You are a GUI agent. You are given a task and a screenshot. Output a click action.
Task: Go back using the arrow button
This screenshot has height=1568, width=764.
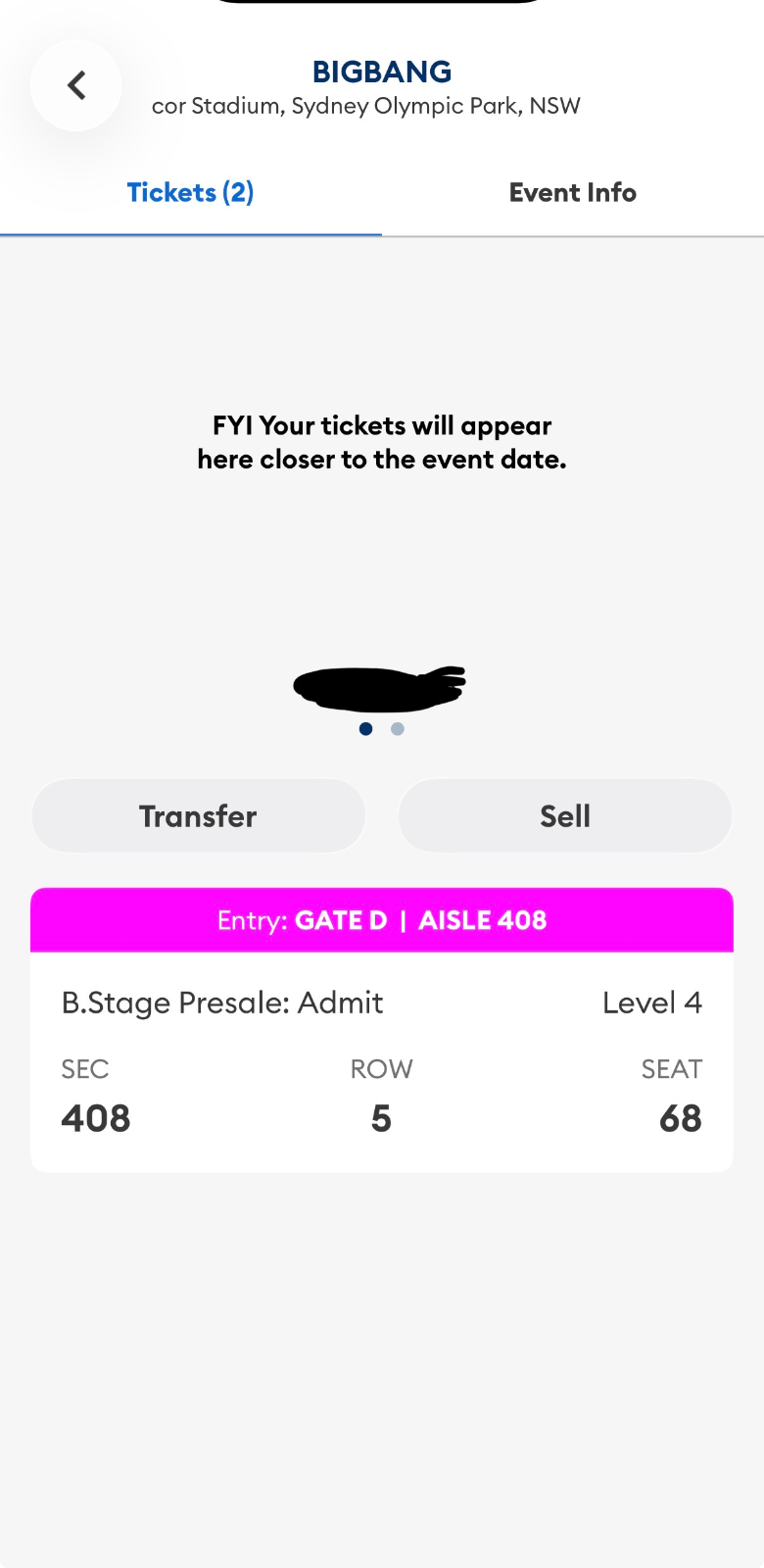point(76,86)
